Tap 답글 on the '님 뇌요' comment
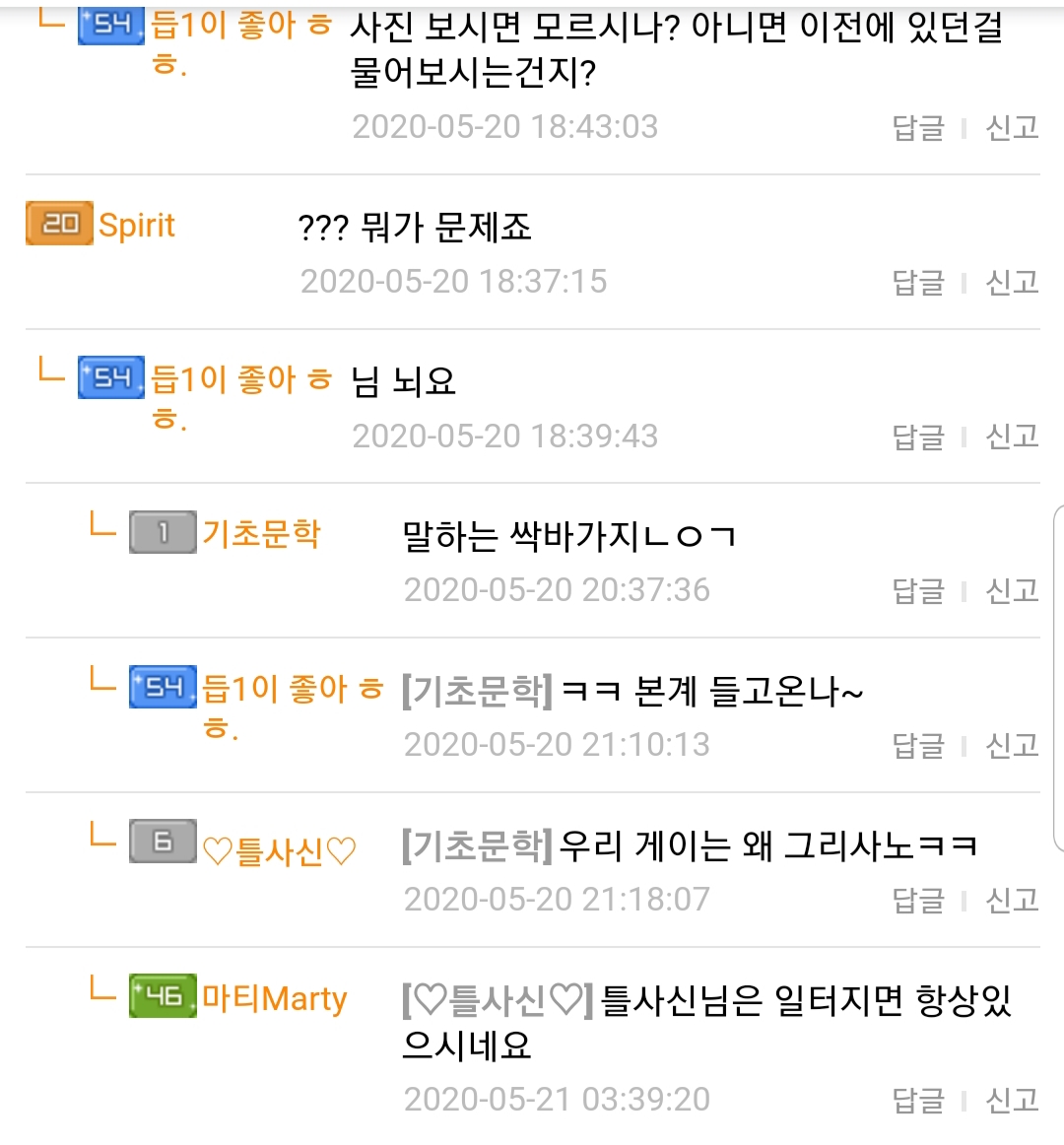Viewport: 1064px width, 1145px height. 917,437
